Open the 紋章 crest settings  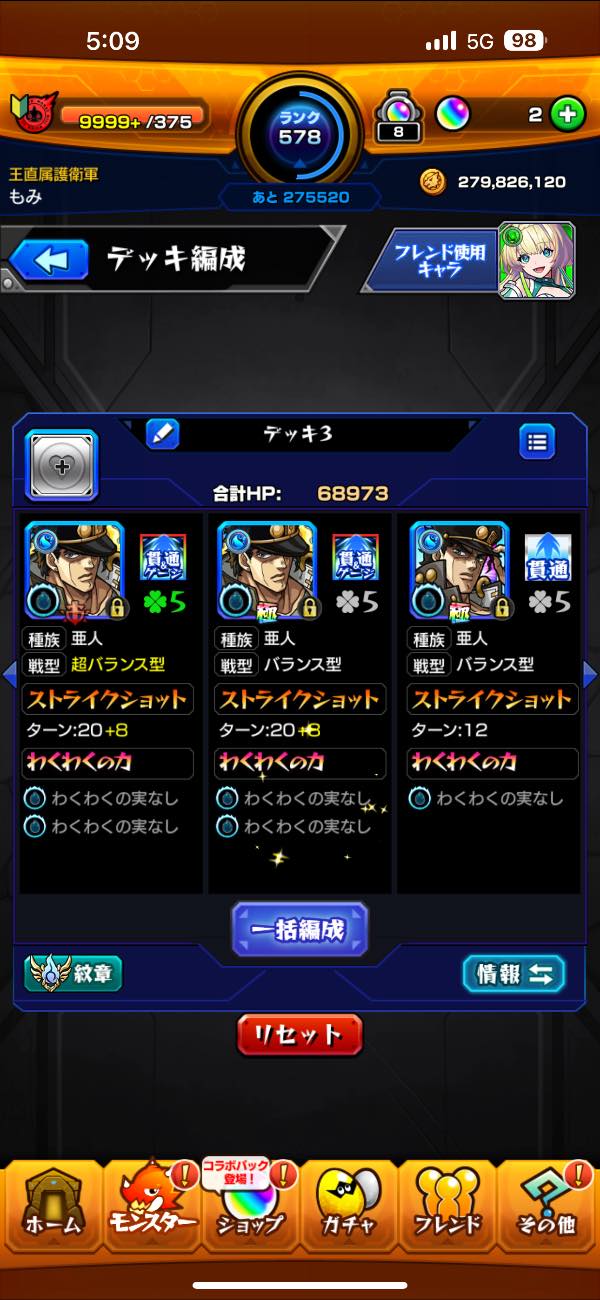coord(73,973)
